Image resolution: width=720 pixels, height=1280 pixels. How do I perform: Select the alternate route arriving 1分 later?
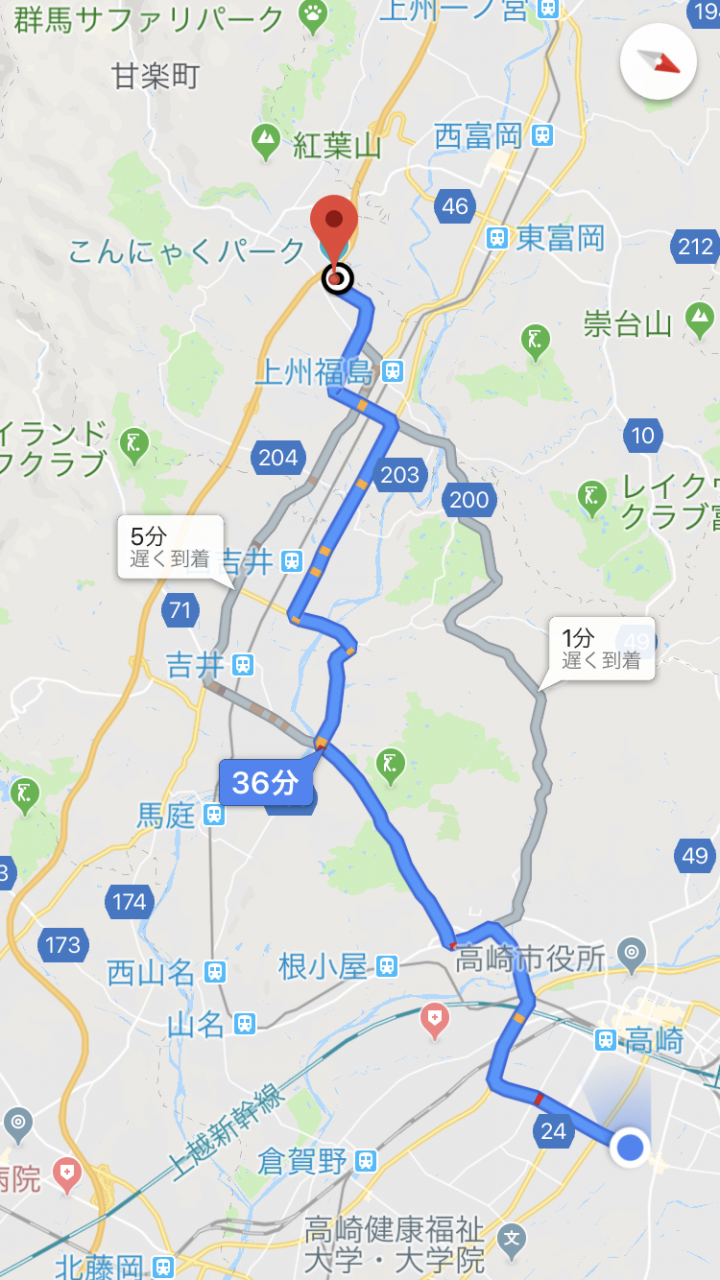coord(600,650)
